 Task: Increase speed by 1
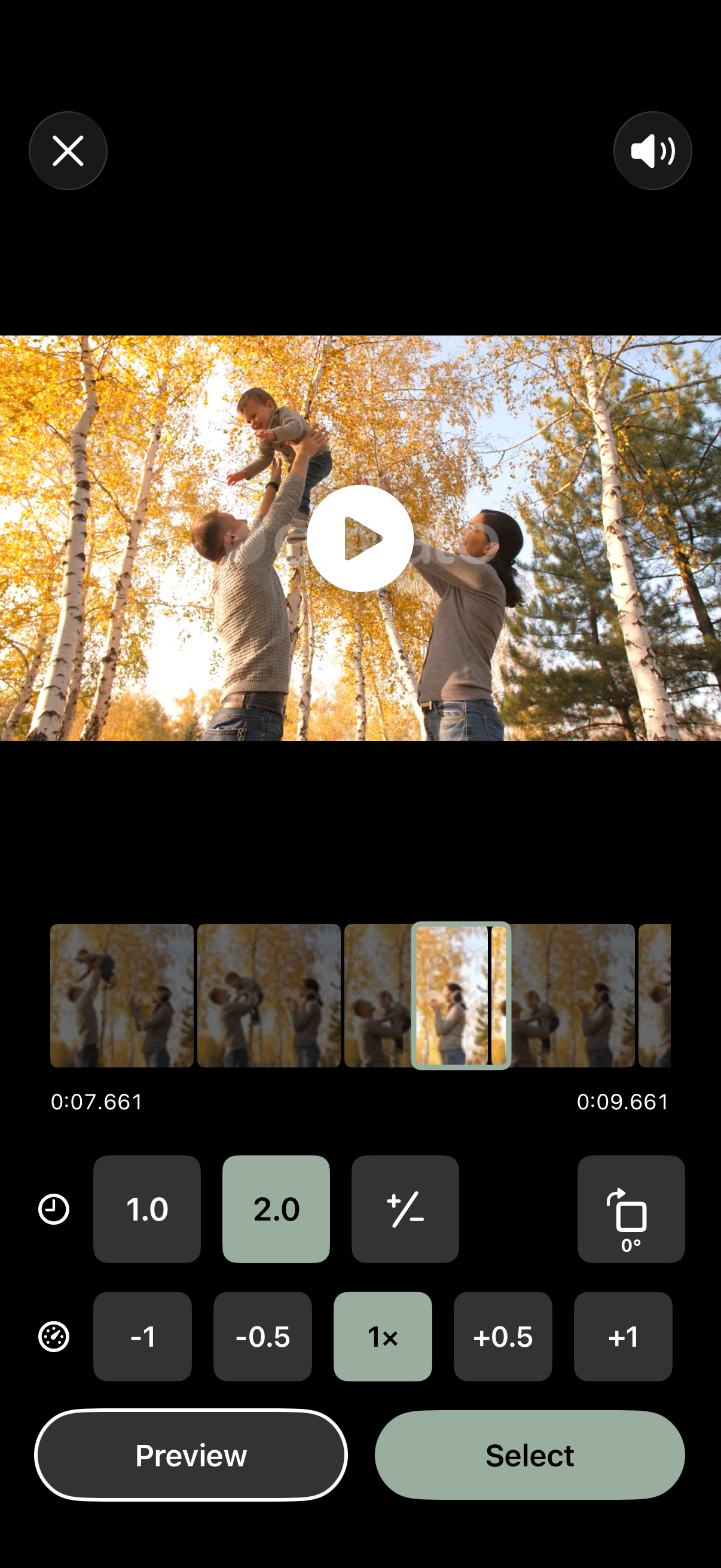622,1337
